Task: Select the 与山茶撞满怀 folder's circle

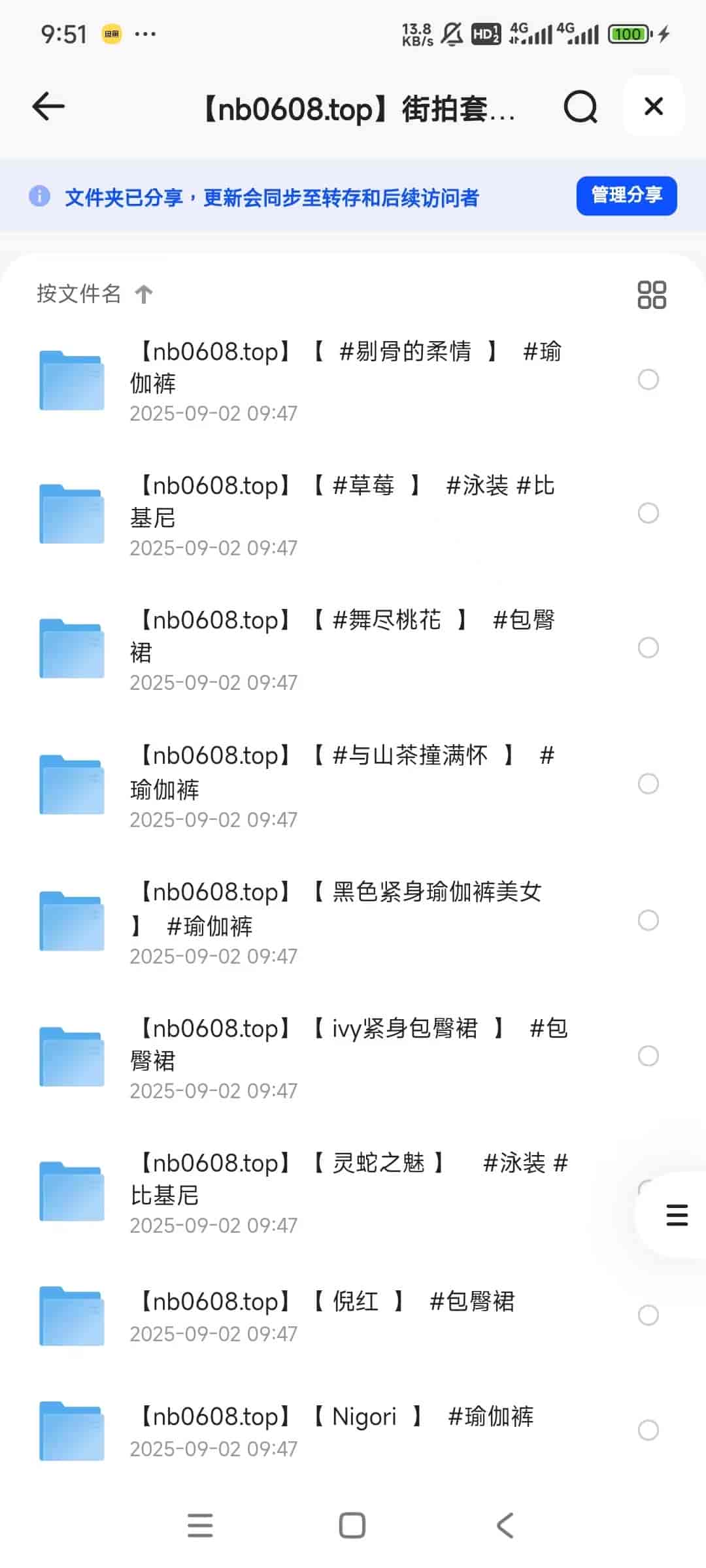Action: point(648,784)
